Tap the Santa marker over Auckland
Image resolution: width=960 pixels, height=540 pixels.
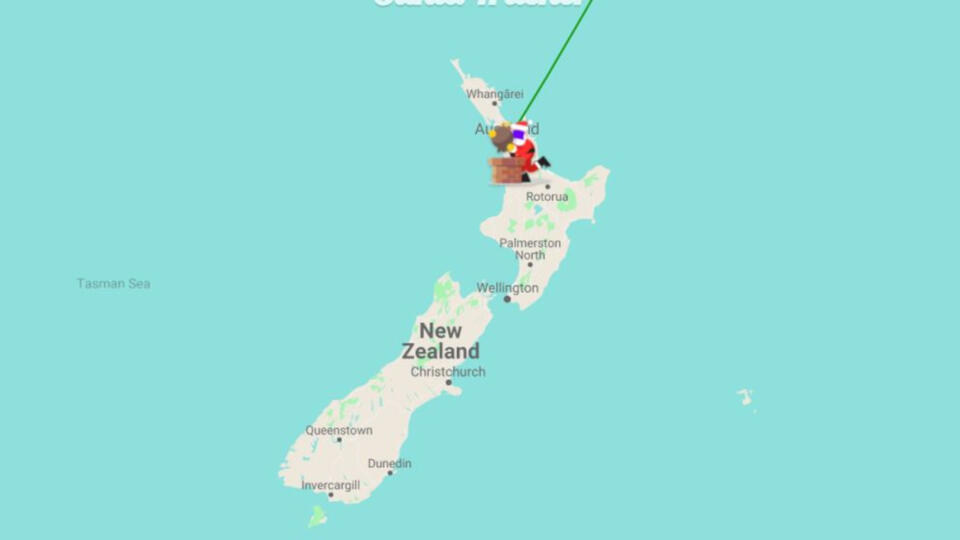click(518, 153)
